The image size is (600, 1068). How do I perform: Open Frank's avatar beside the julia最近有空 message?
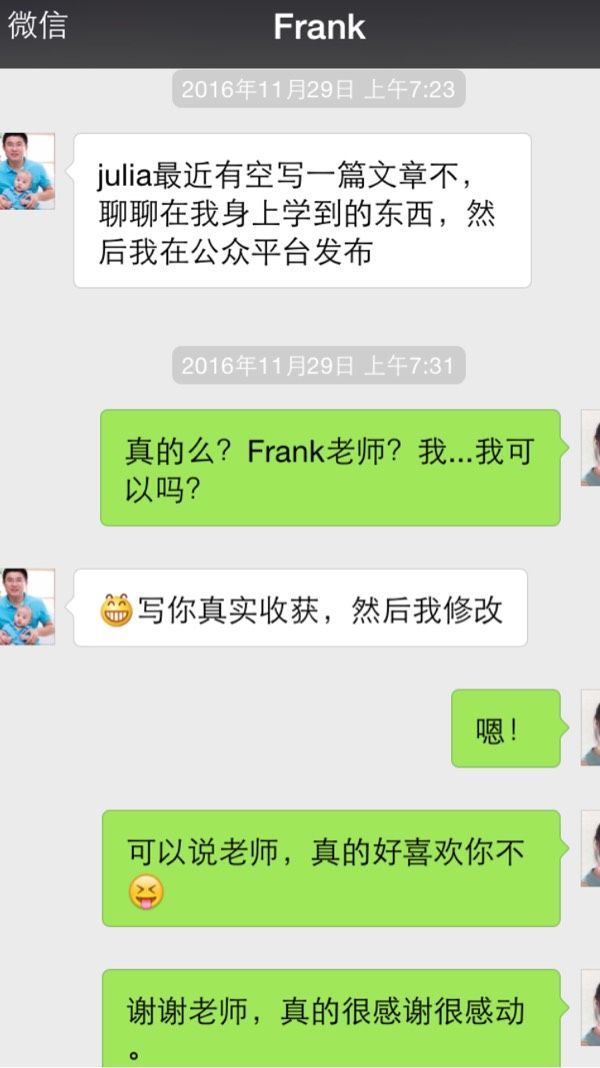click(x=27, y=171)
